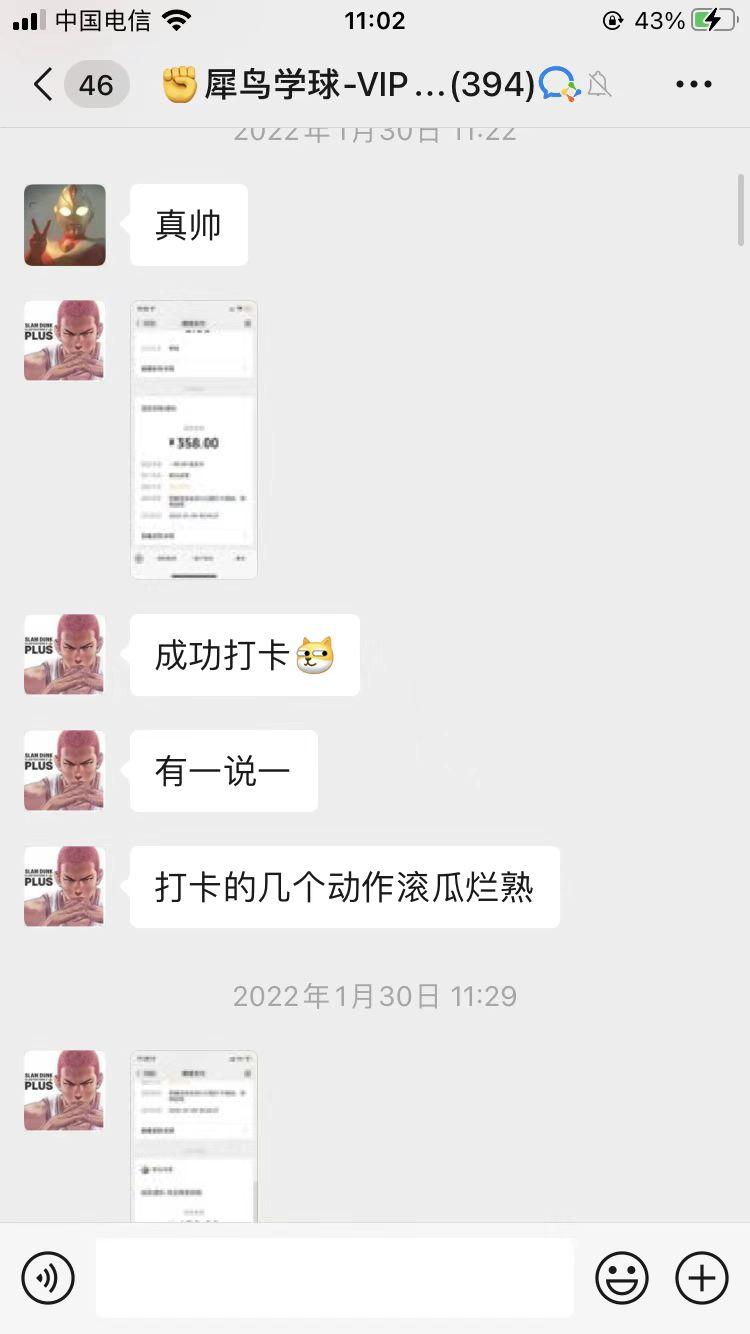Image resolution: width=750 pixels, height=1334 pixels.
Task: Go back to the chat list
Action: pyautogui.click(x=42, y=85)
